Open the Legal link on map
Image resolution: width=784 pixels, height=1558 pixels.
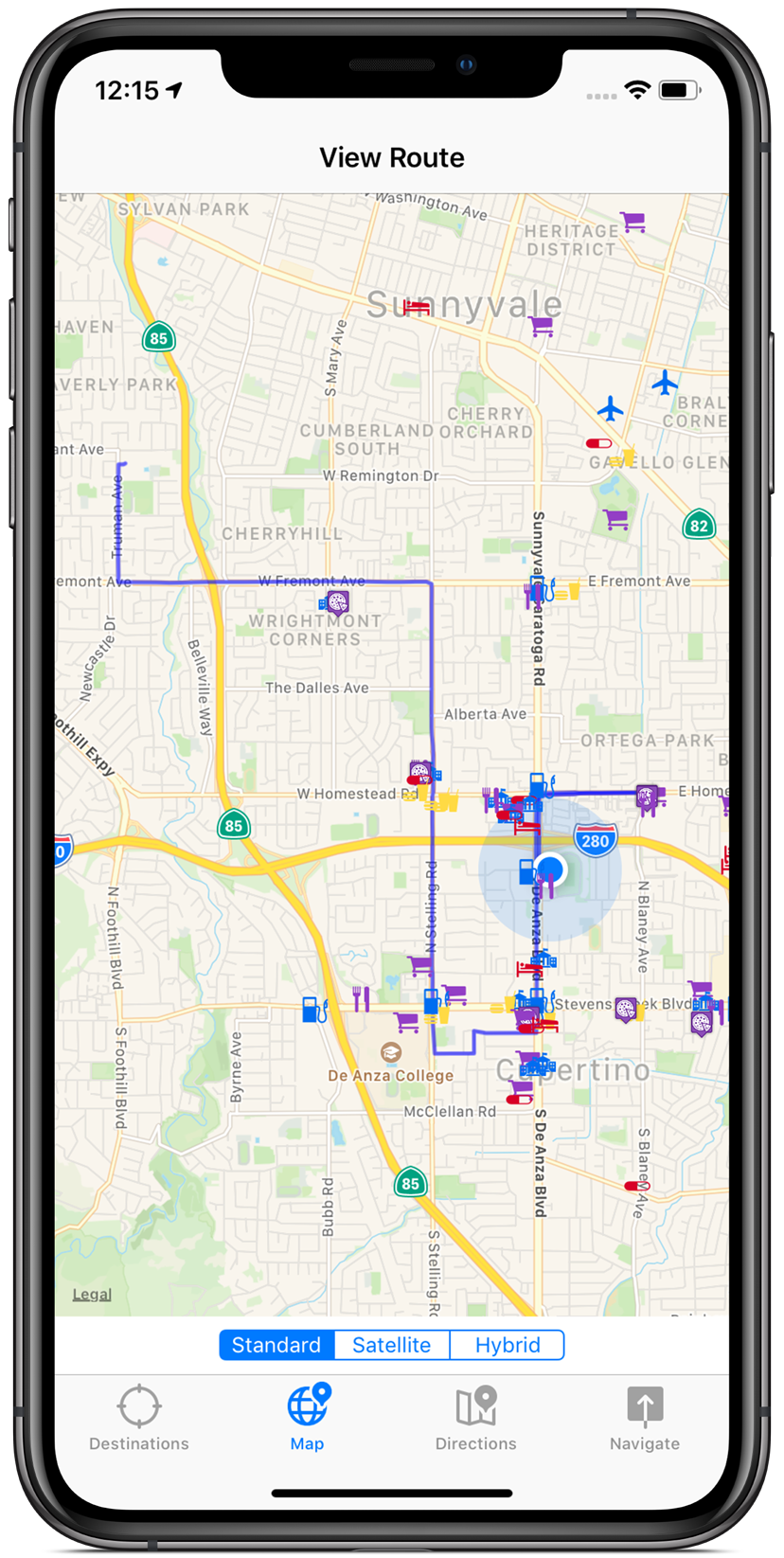click(92, 1295)
